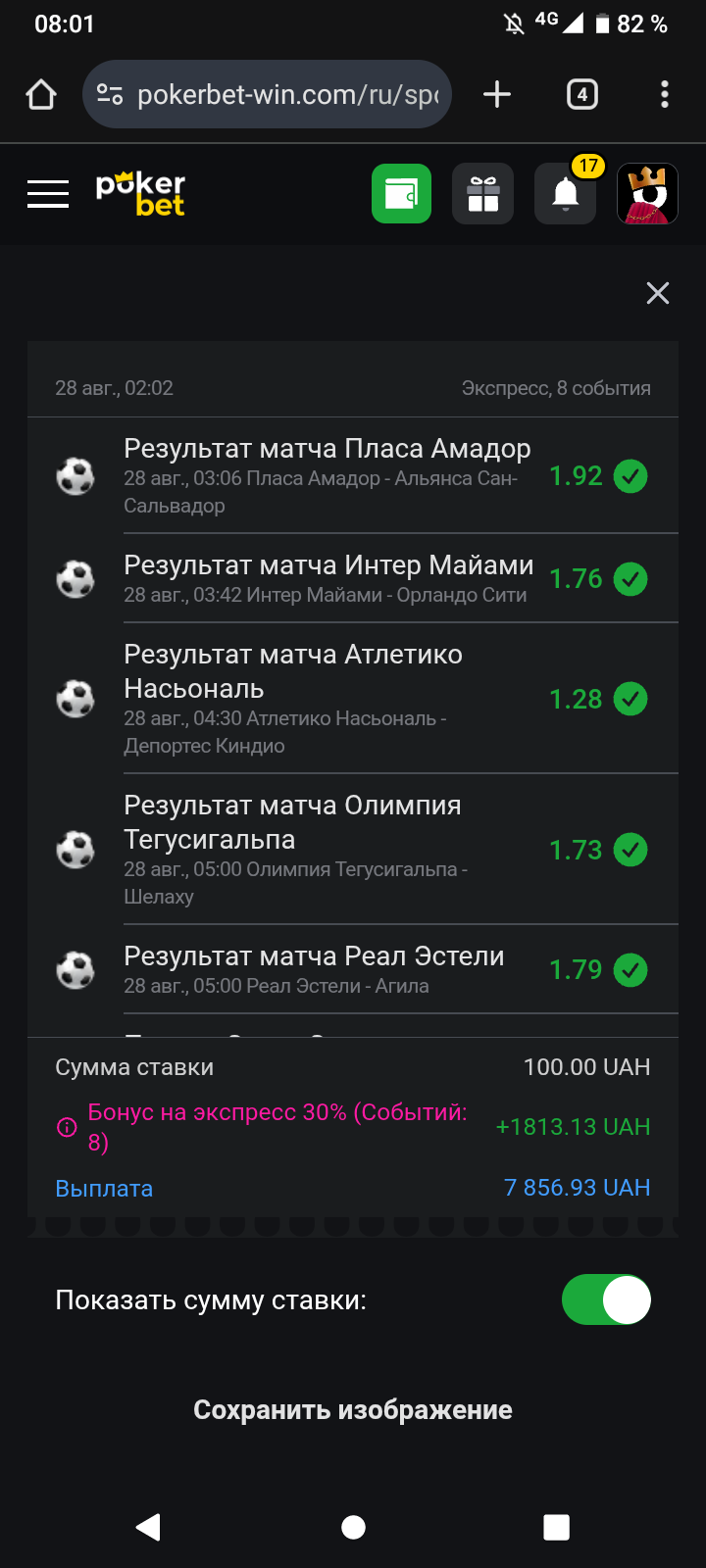Tap the system recent apps button
The width and height of the screenshot is (706, 1568).
[x=557, y=1527]
